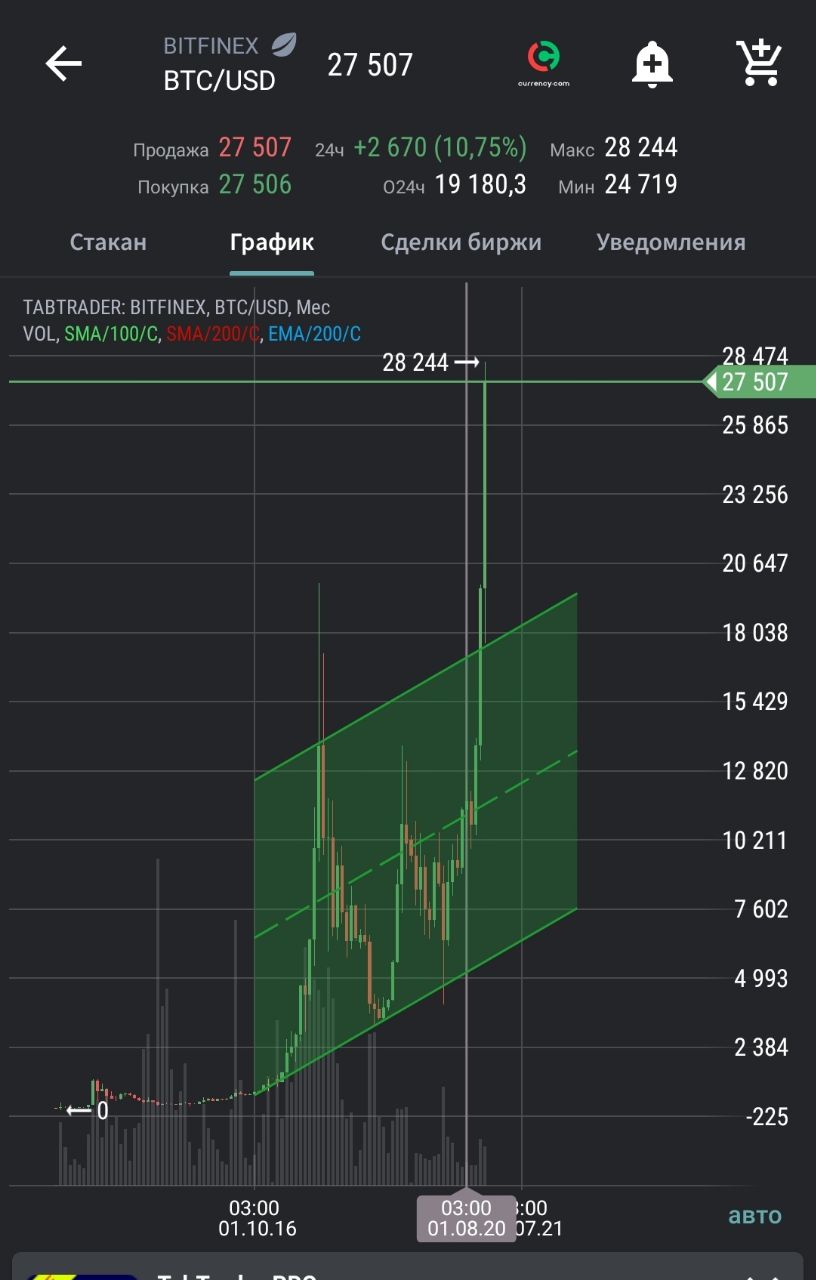816x1280 pixels.
Task: Switch to the Уведомления tab
Action: click(671, 242)
